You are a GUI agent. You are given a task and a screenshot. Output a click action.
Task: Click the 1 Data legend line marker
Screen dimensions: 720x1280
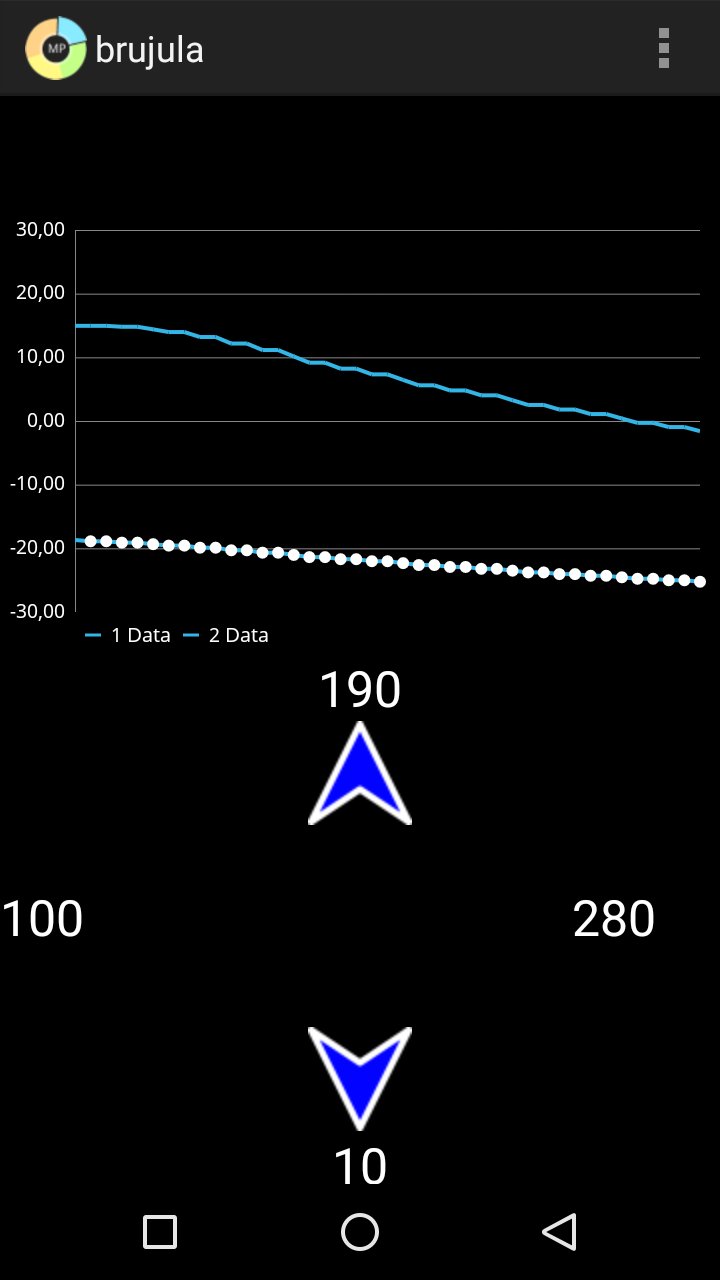(91, 634)
